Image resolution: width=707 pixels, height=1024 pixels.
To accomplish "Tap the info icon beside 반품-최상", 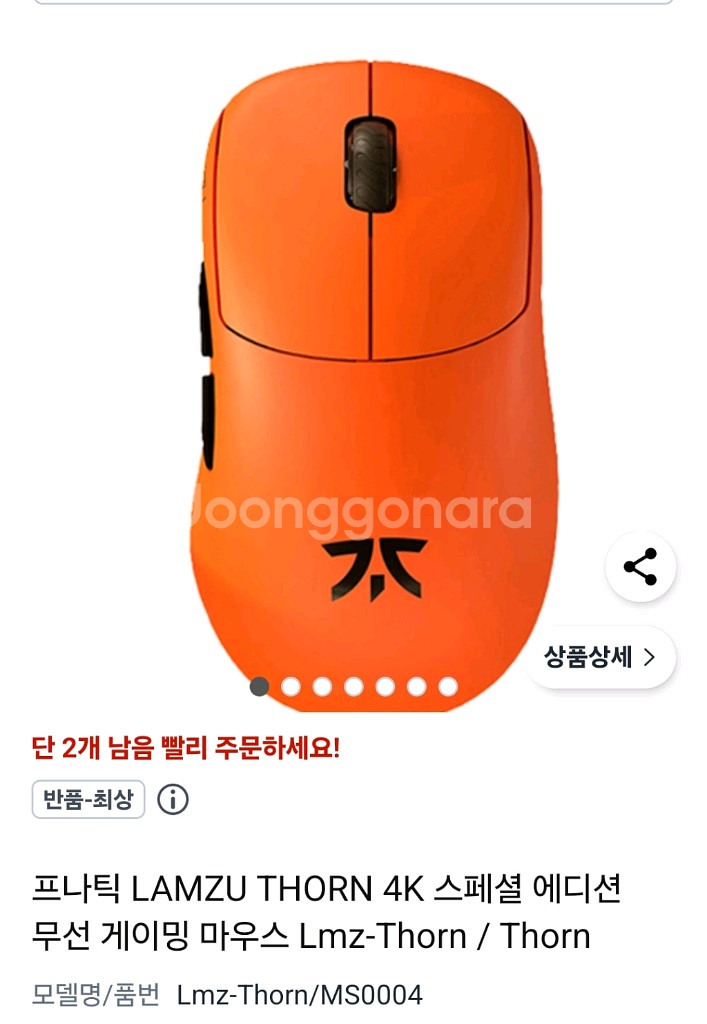I will pos(173,799).
